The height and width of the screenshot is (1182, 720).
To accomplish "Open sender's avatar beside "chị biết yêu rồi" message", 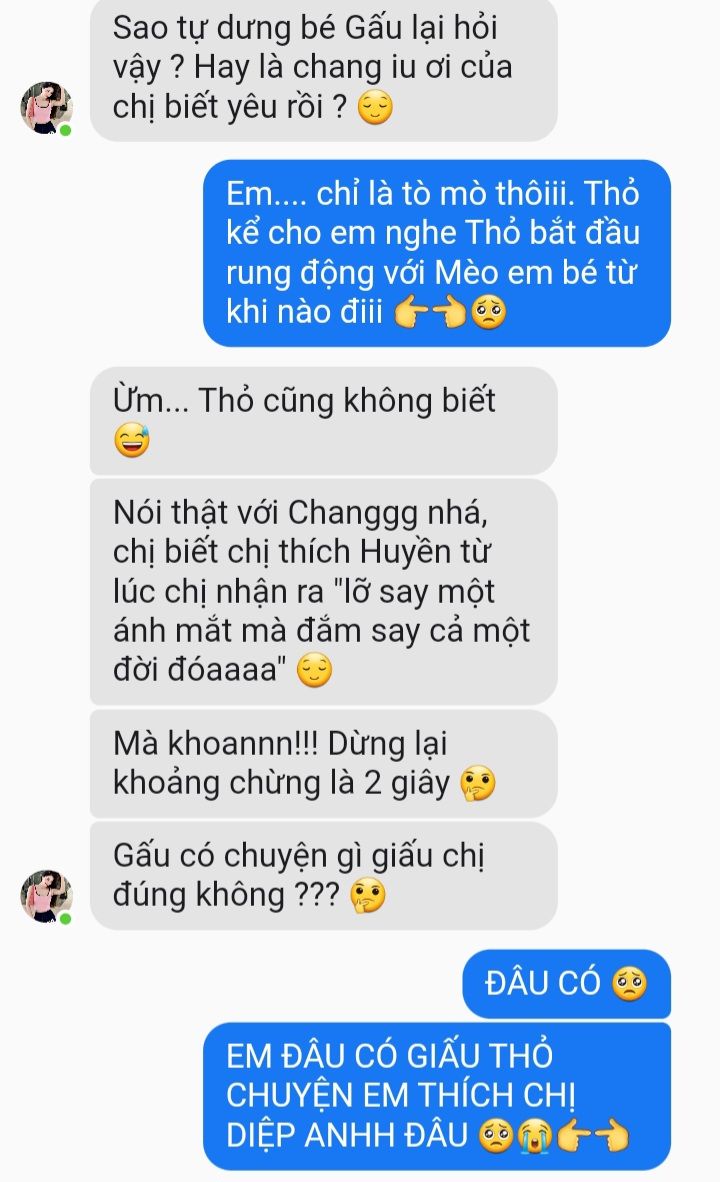I will coord(47,109).
